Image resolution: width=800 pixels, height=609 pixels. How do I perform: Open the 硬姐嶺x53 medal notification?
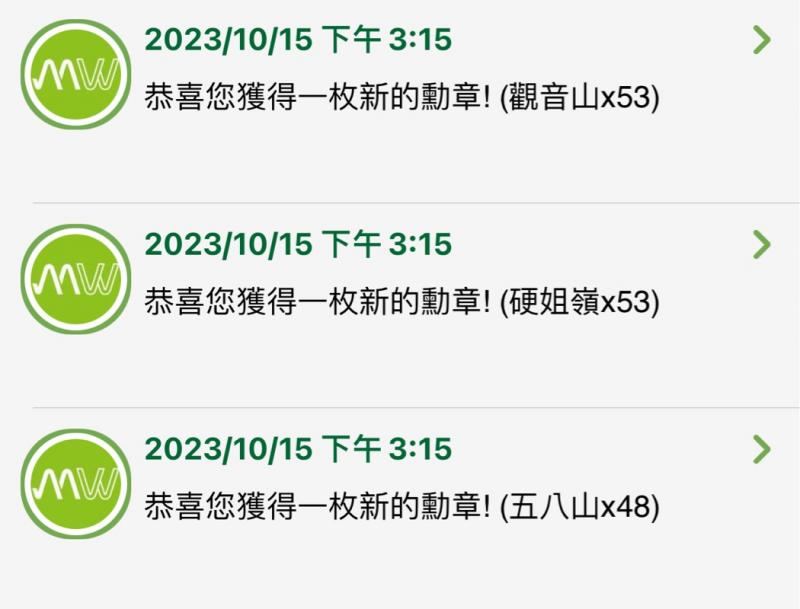coord(400,305)
